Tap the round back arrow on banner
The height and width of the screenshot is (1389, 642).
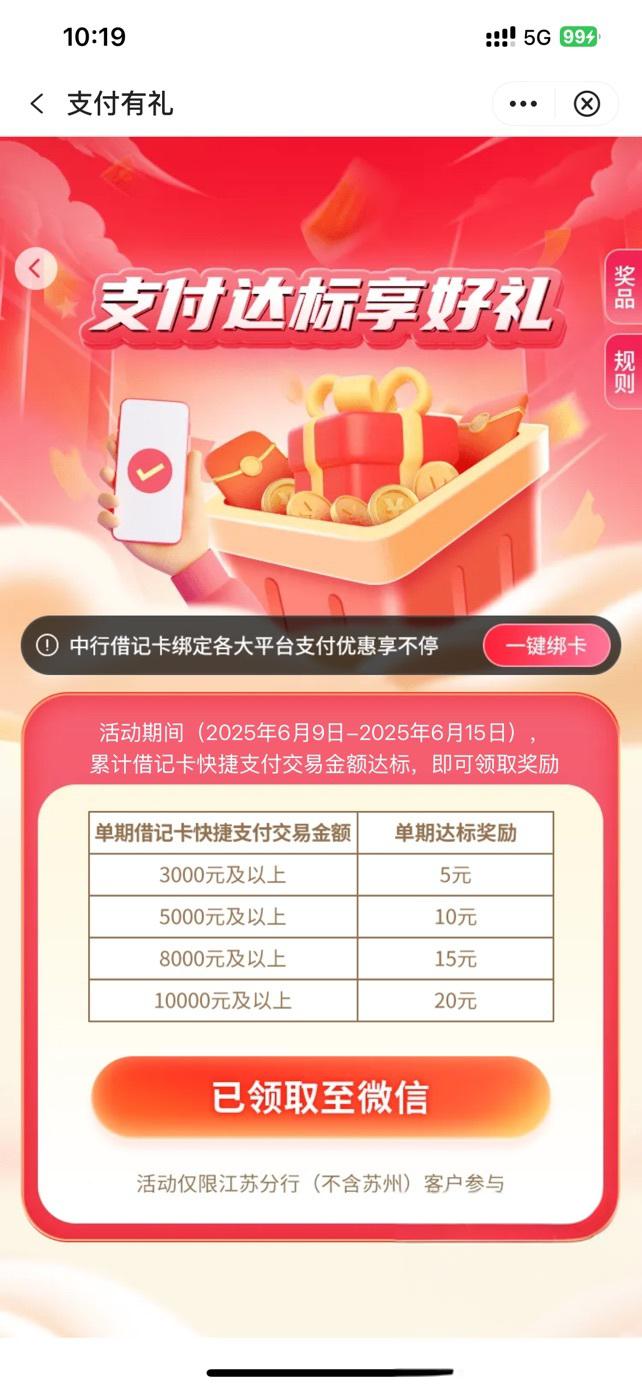(36, 268)
